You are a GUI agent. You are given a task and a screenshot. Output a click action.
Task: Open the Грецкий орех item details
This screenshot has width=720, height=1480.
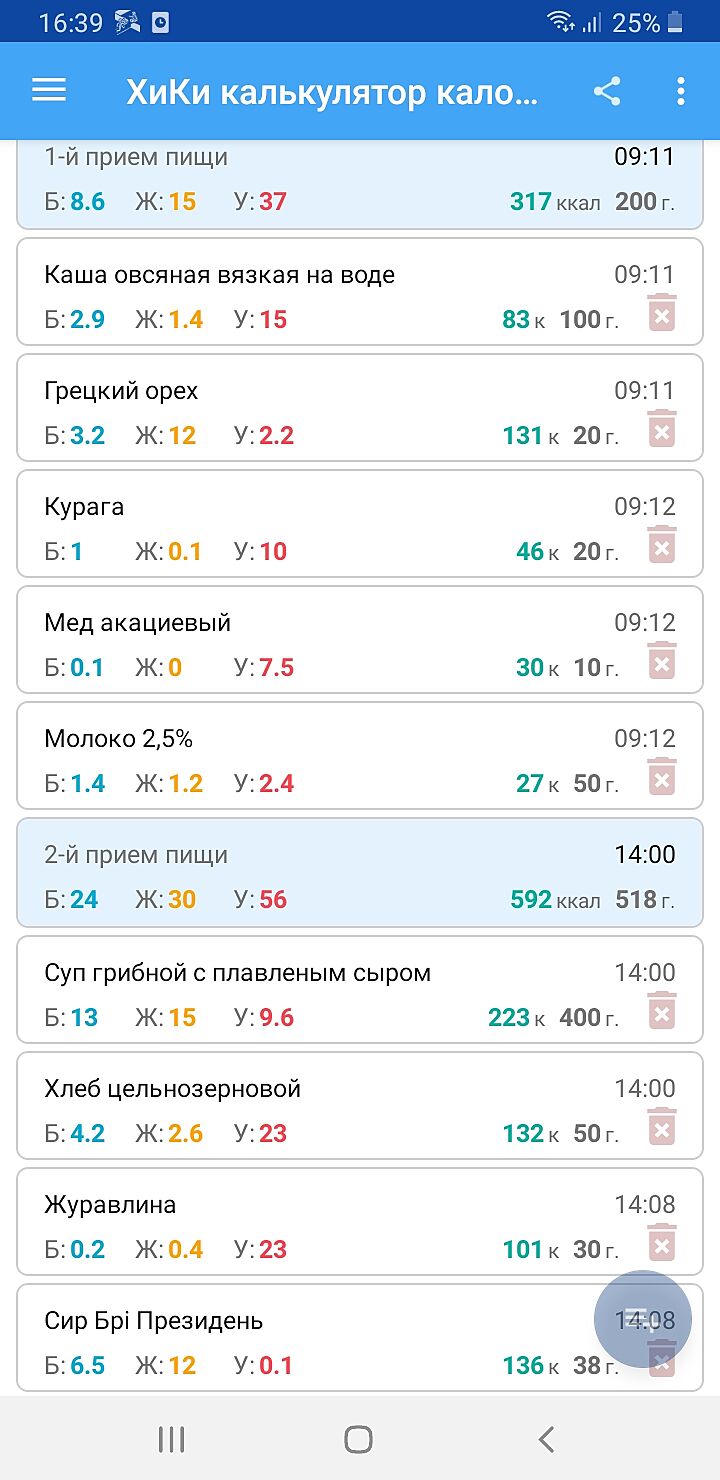click(x=300, y=409)
